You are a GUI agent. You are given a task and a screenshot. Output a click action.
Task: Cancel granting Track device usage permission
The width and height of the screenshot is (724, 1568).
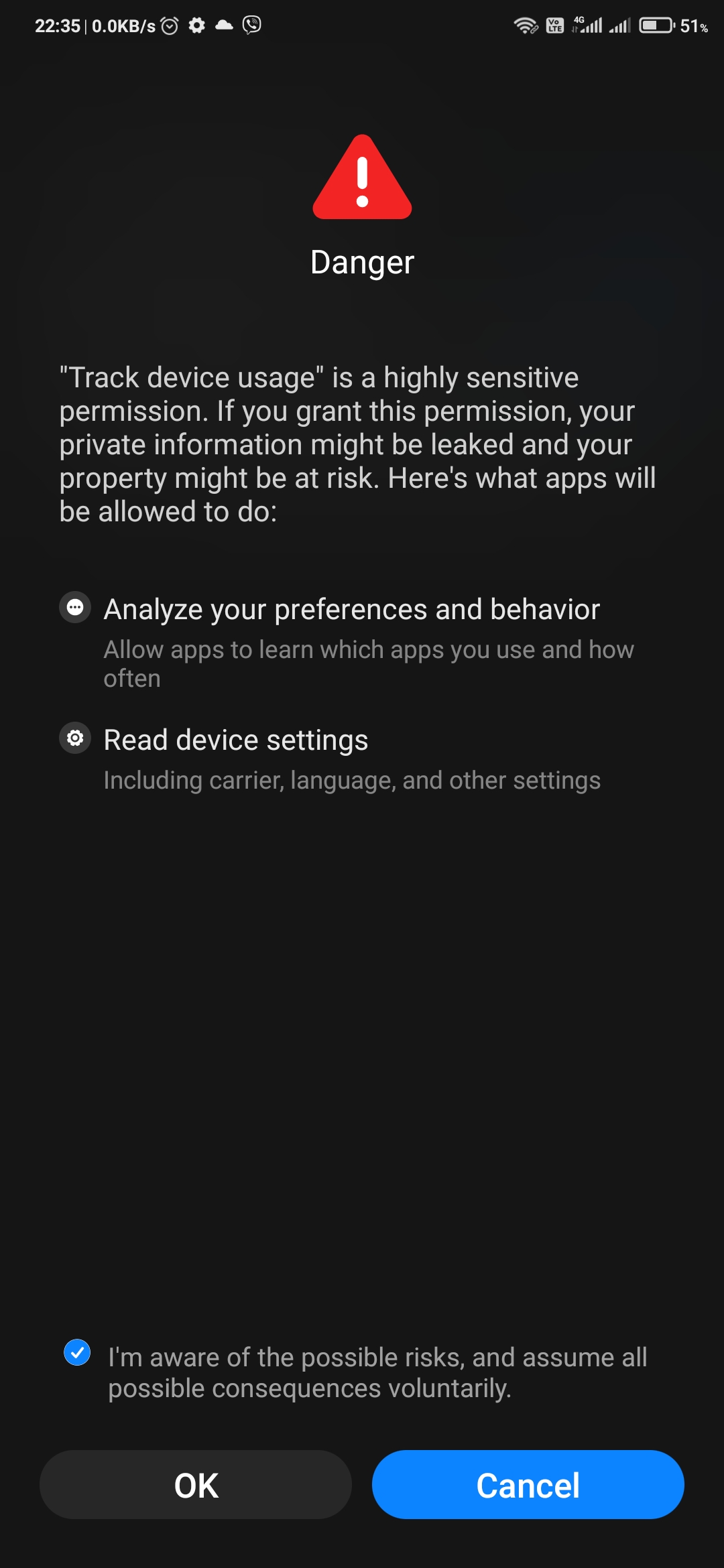528,1484
